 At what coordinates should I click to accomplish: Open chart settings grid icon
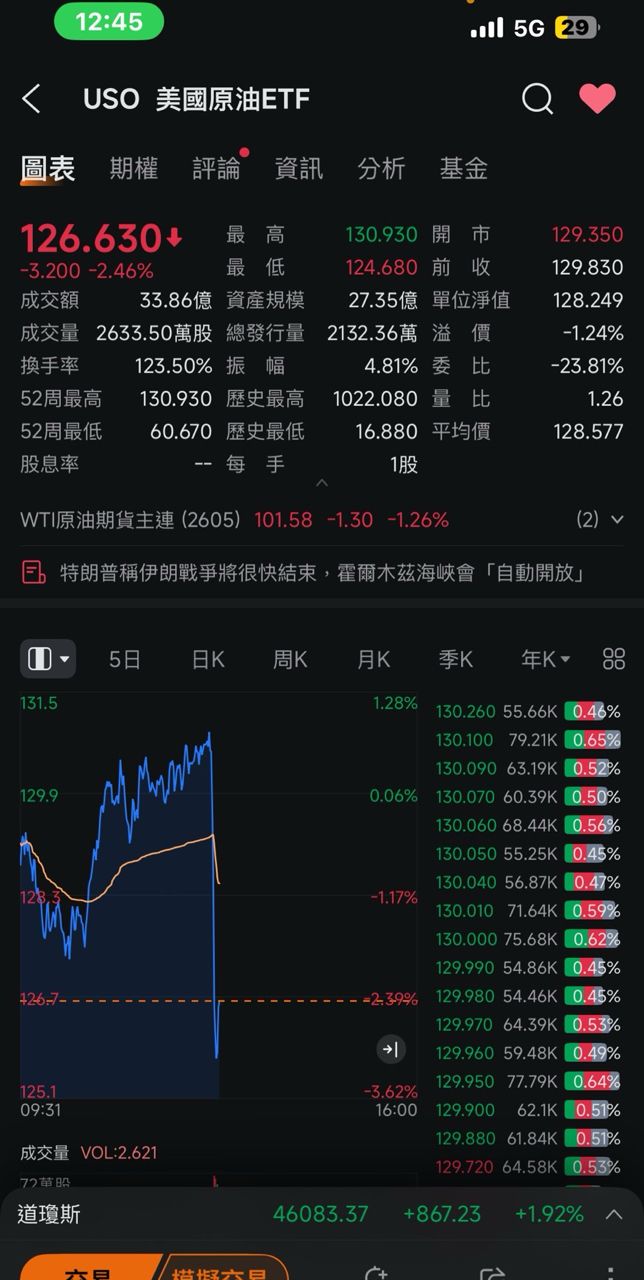pyautogui.click(x=614, y=659)
